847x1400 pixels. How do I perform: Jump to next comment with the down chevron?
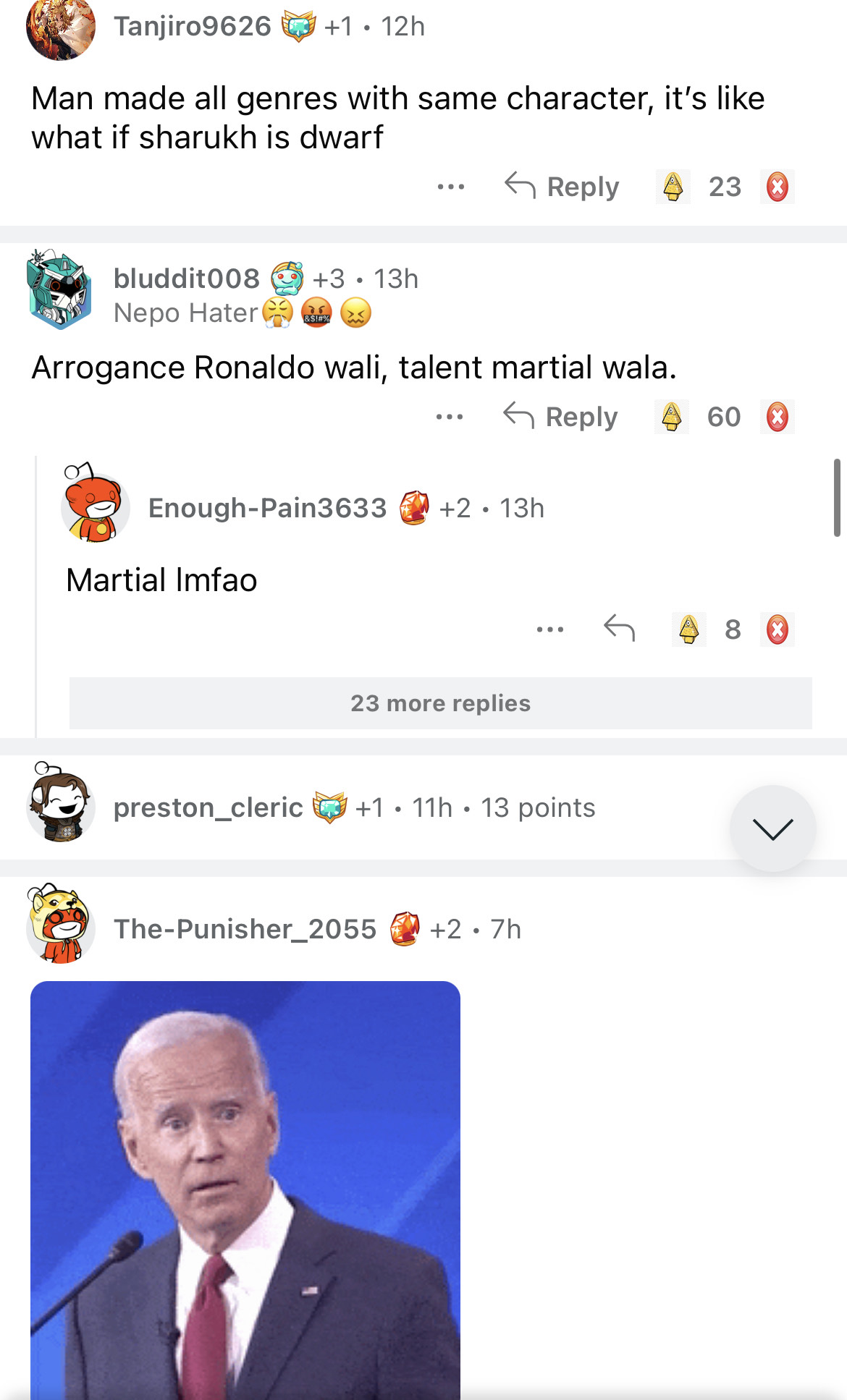[x=772, y=828]
